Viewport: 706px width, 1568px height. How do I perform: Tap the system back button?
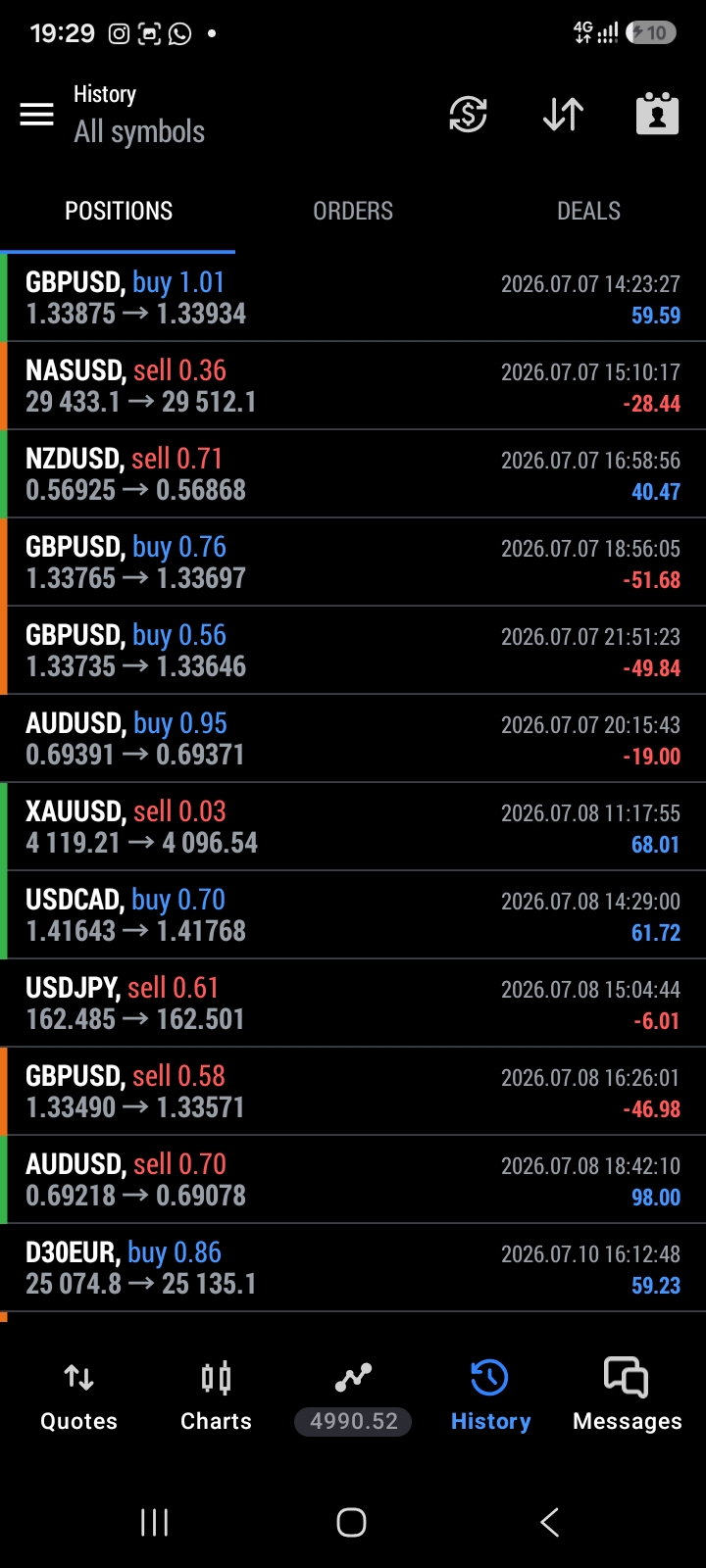coord(550,1522)
